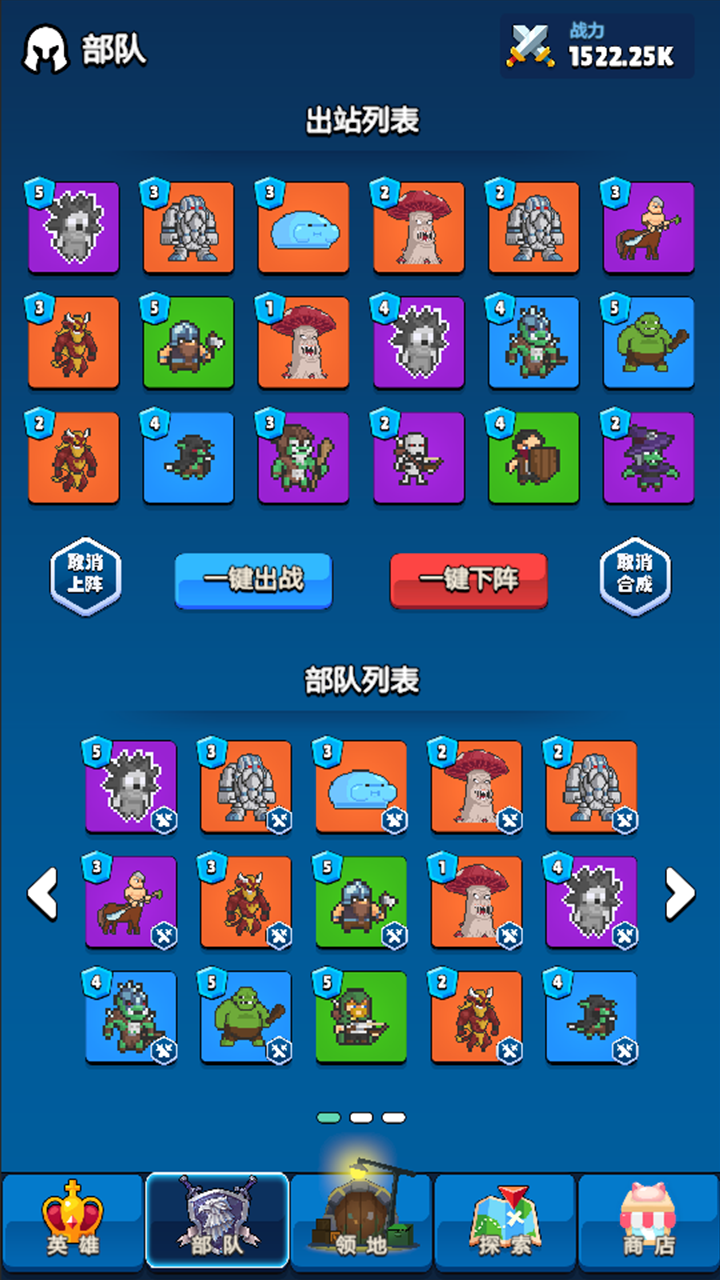Open the 探索 tab
The image size is (720, 1280).
[x=504, y=1218]
